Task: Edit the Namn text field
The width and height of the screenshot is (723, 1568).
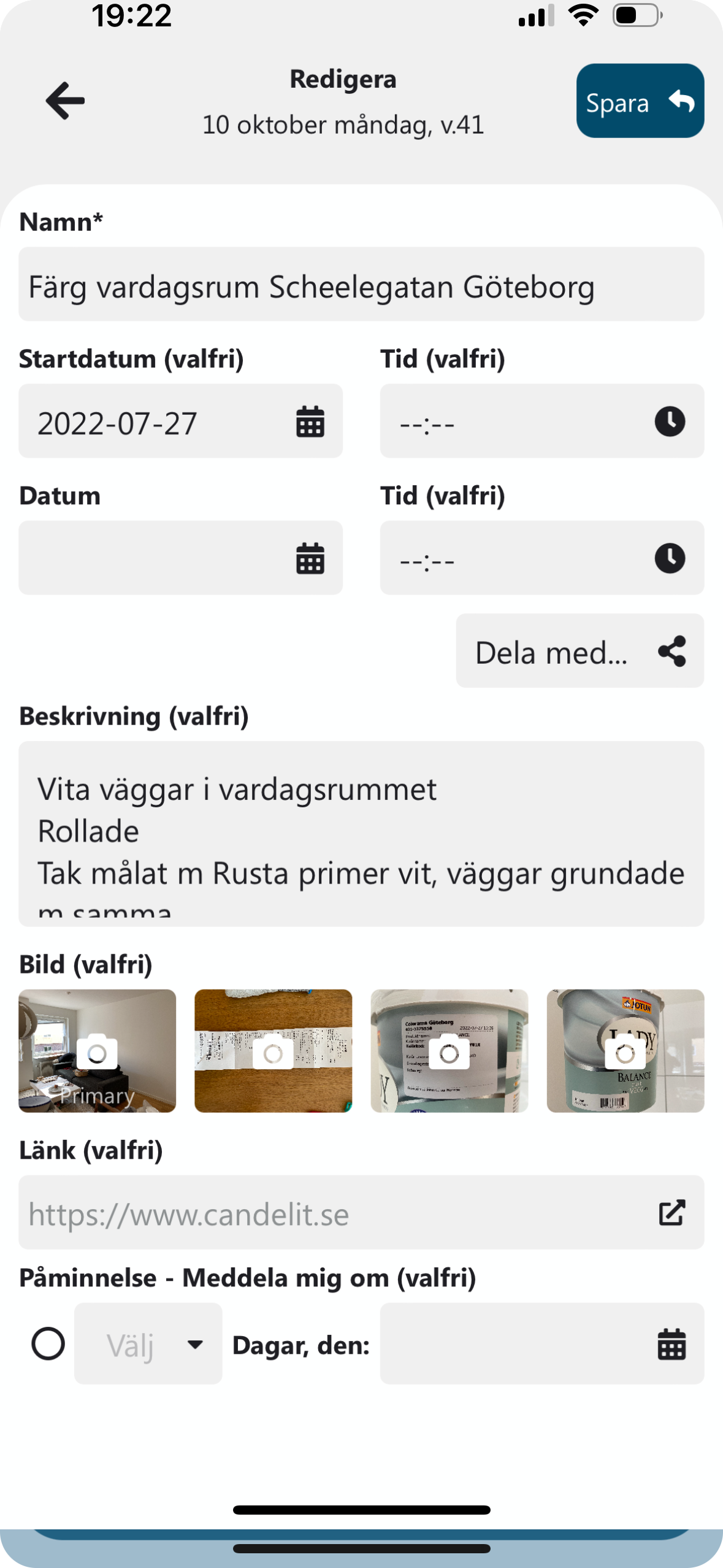Action: click(361, 285)
